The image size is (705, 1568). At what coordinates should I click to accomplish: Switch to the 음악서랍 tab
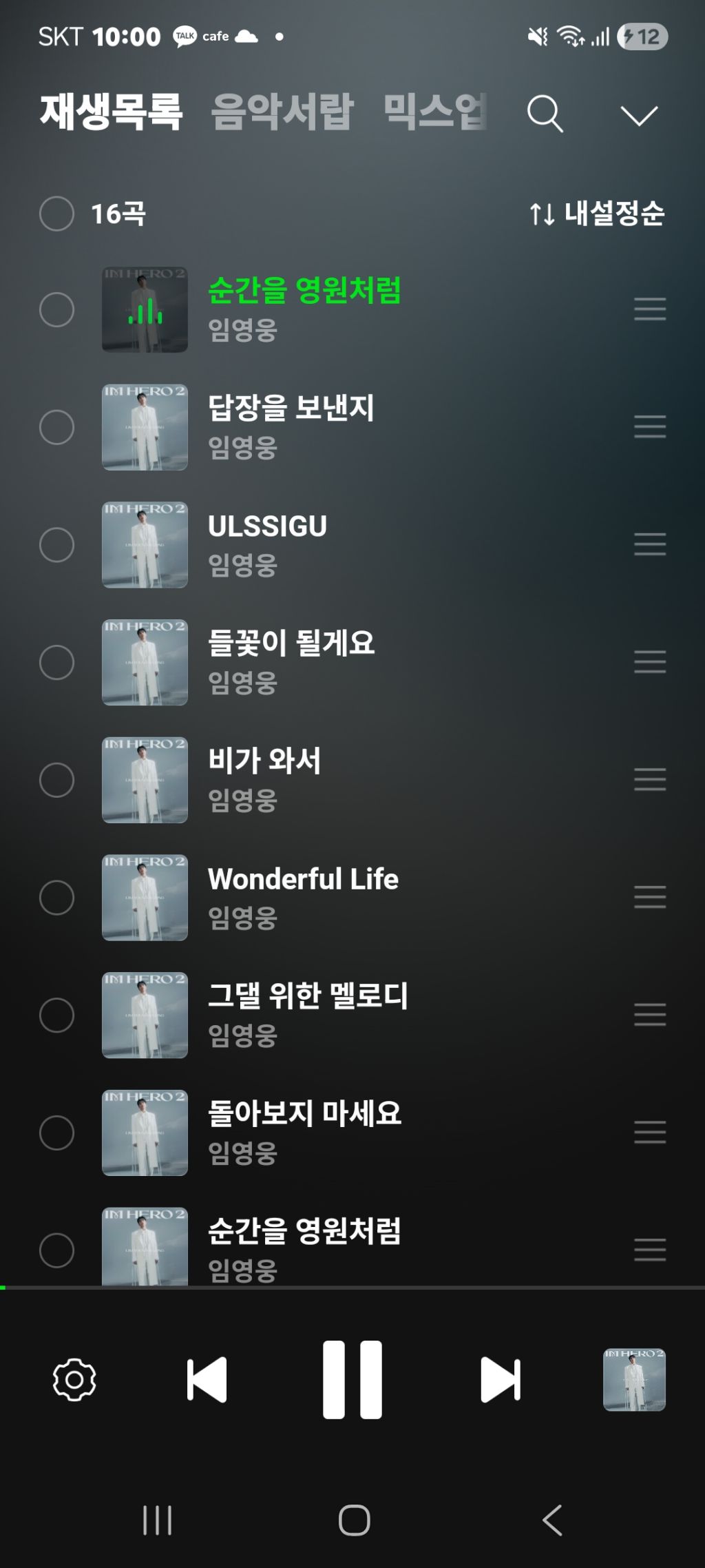pyautogui.click(x=282, y=112)
